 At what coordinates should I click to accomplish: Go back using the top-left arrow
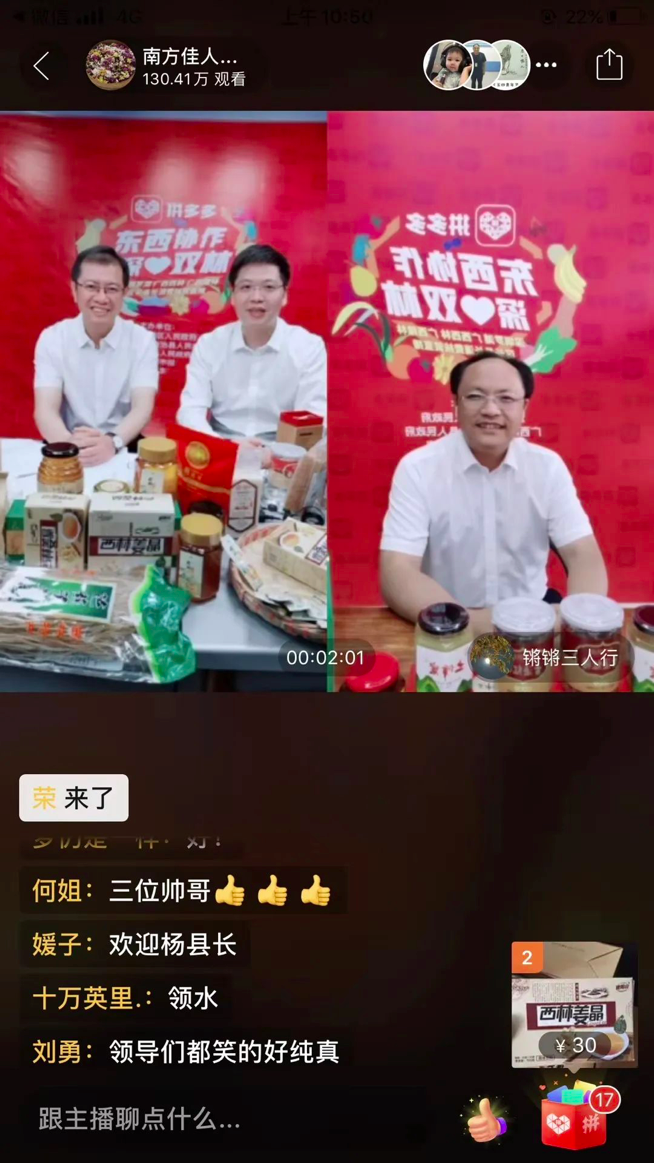(x=42, y=66)
